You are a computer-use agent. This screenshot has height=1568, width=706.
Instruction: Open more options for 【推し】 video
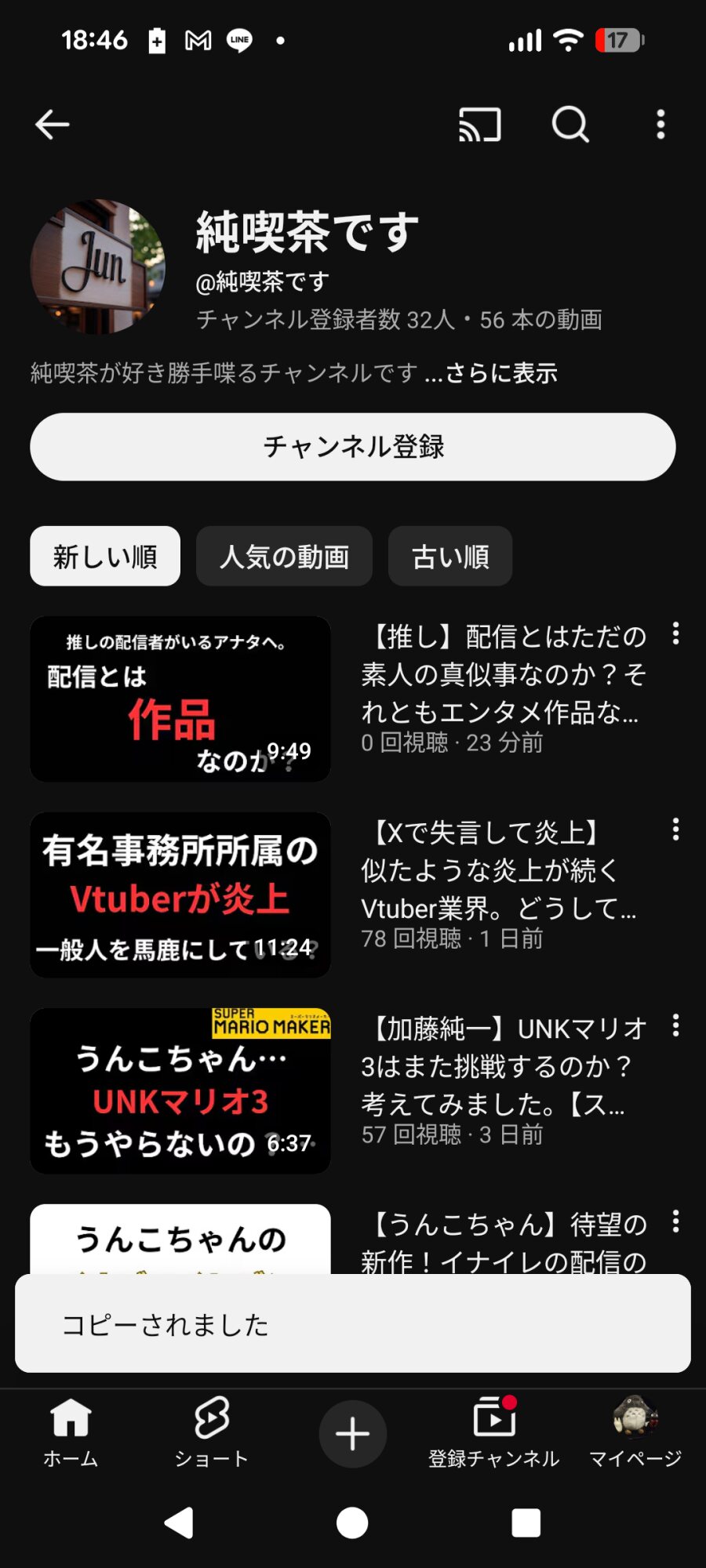pos(675,634)
